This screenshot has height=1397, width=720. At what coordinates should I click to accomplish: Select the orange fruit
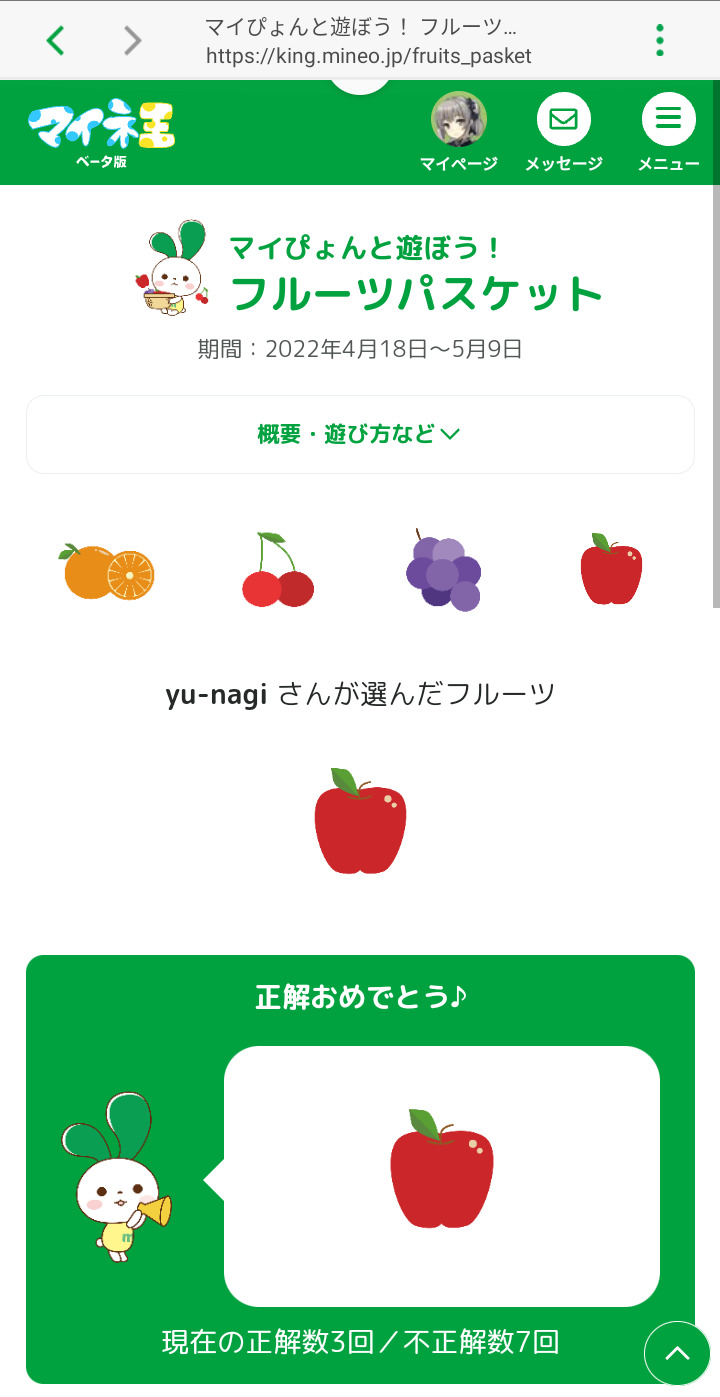point(109,573)
